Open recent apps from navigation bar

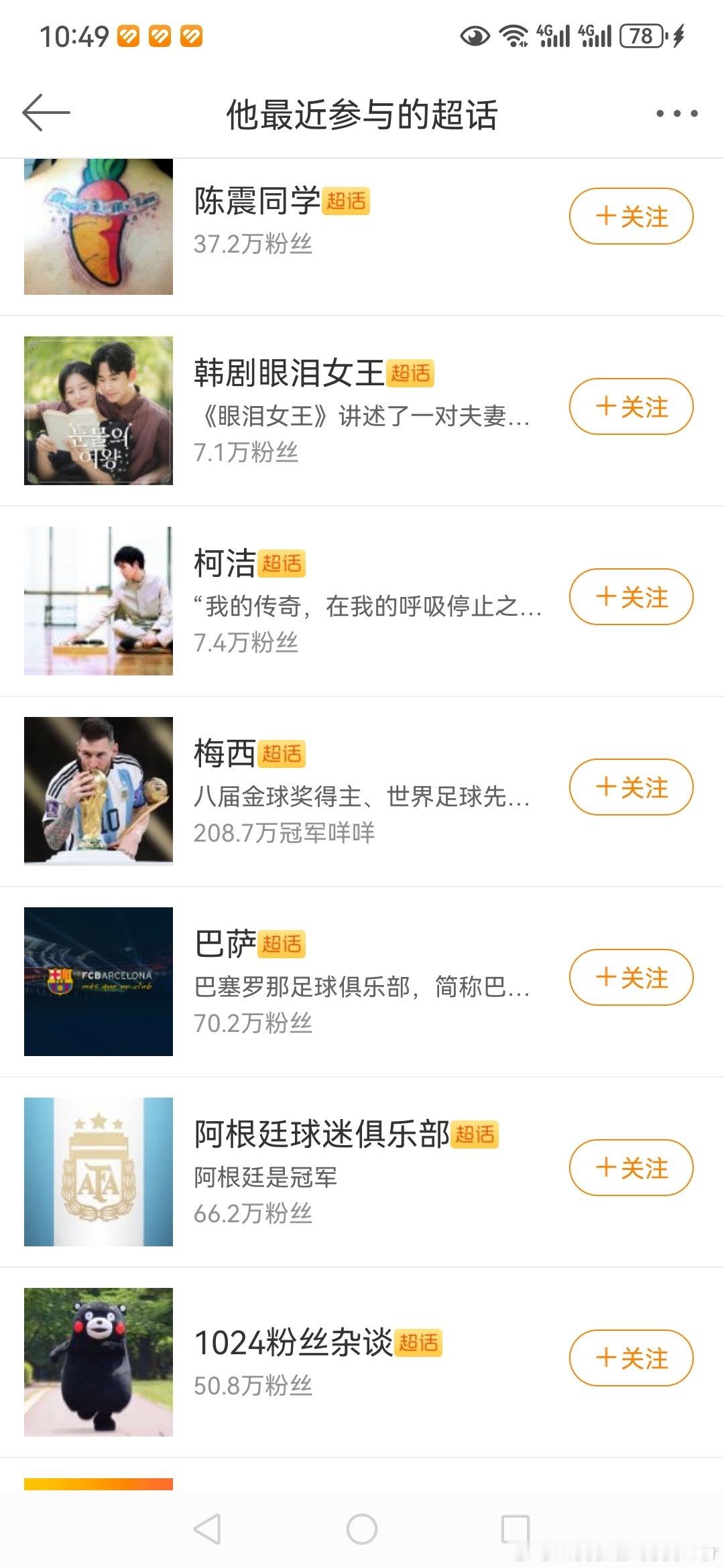coord(516,1529)
